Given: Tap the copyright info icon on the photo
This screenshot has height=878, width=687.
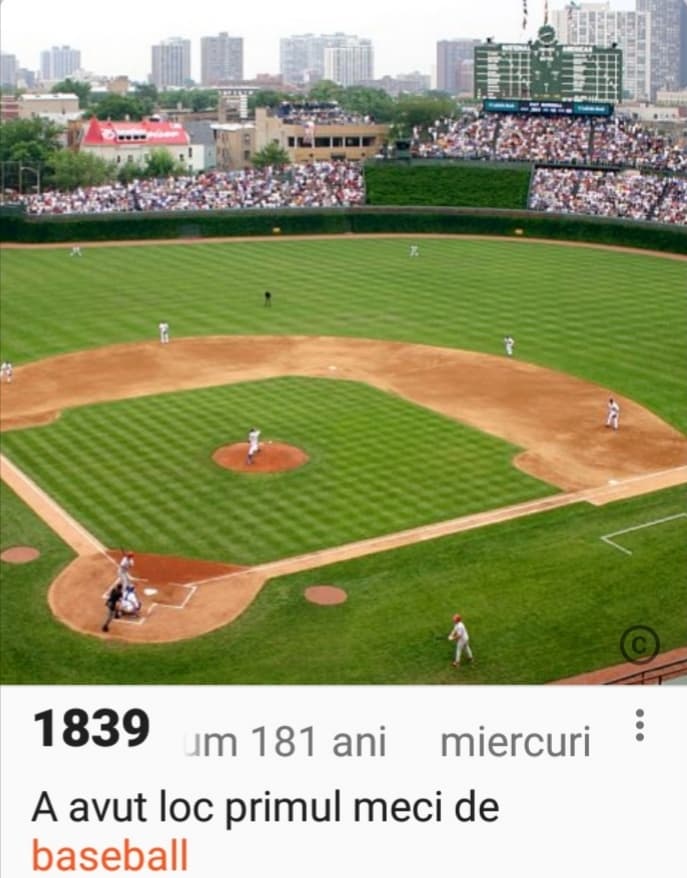Looking at the screenshot, I should click(639, 644).
